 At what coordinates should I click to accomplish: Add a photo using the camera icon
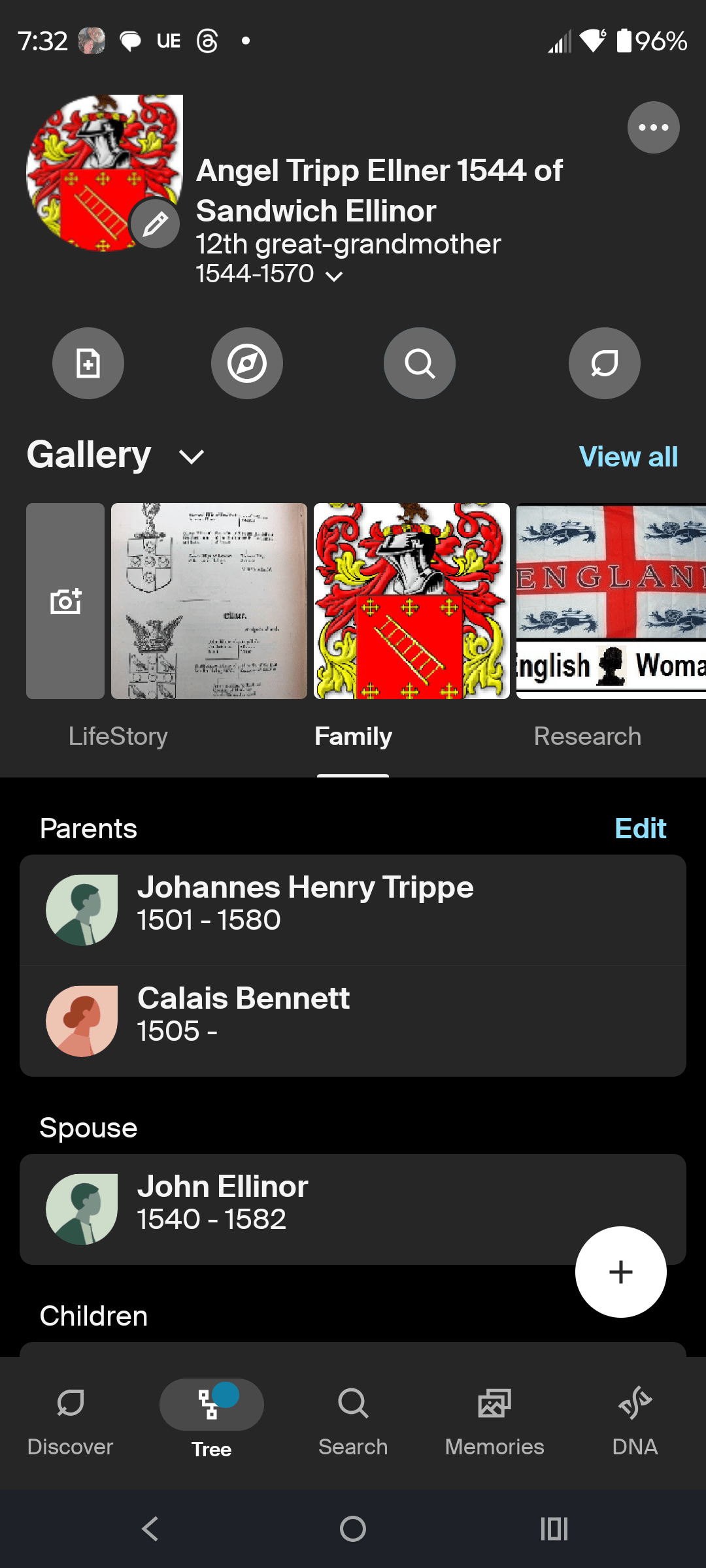click(65, 600)
